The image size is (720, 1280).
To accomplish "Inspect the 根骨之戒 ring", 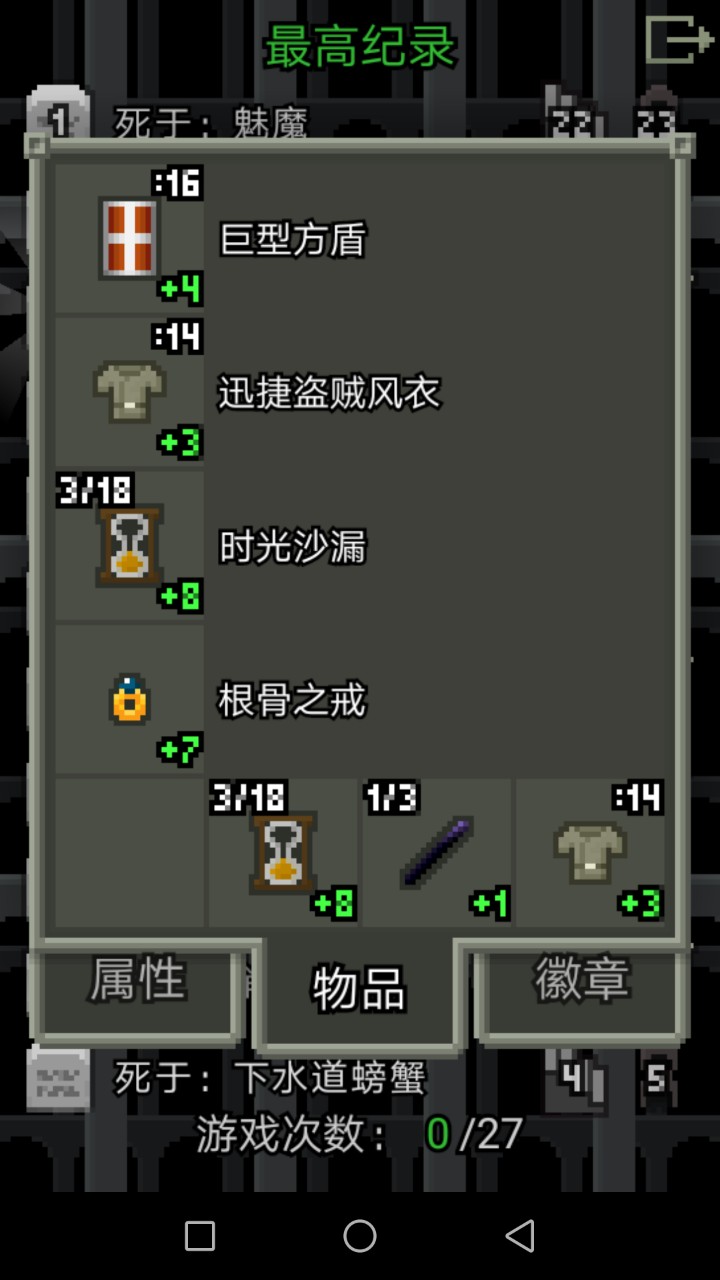I will (x=360, y=700).
